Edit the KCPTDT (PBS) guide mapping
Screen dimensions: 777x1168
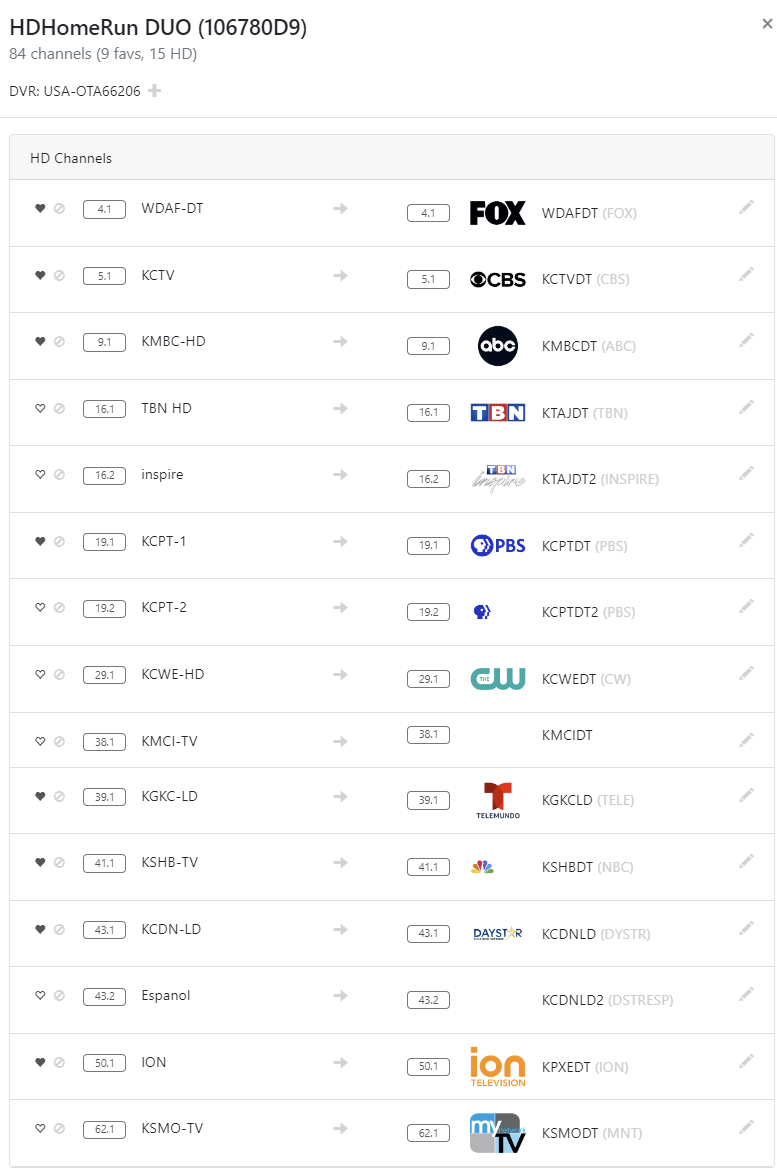746,540
